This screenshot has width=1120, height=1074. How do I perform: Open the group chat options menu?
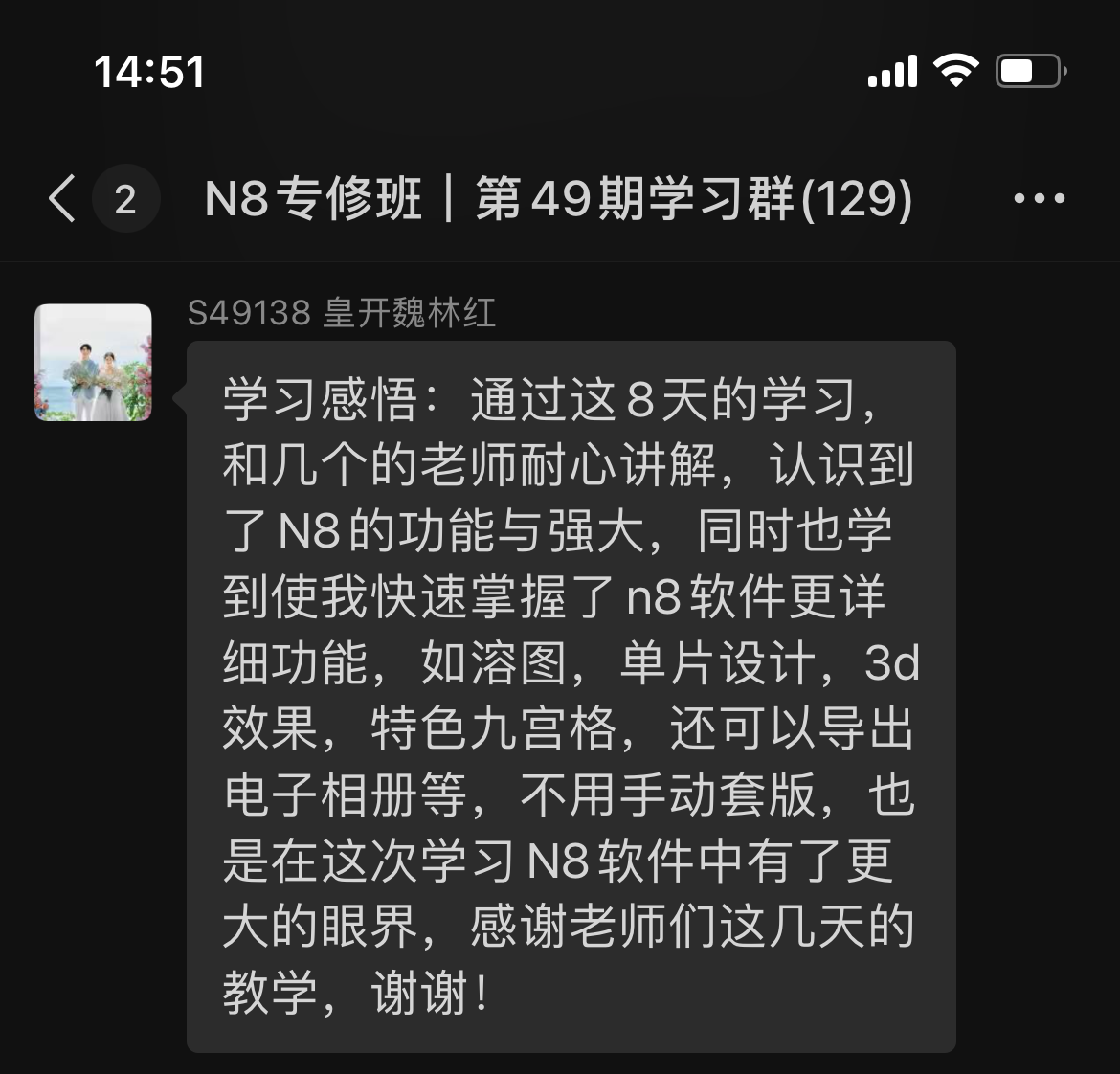click(1039, 199)
